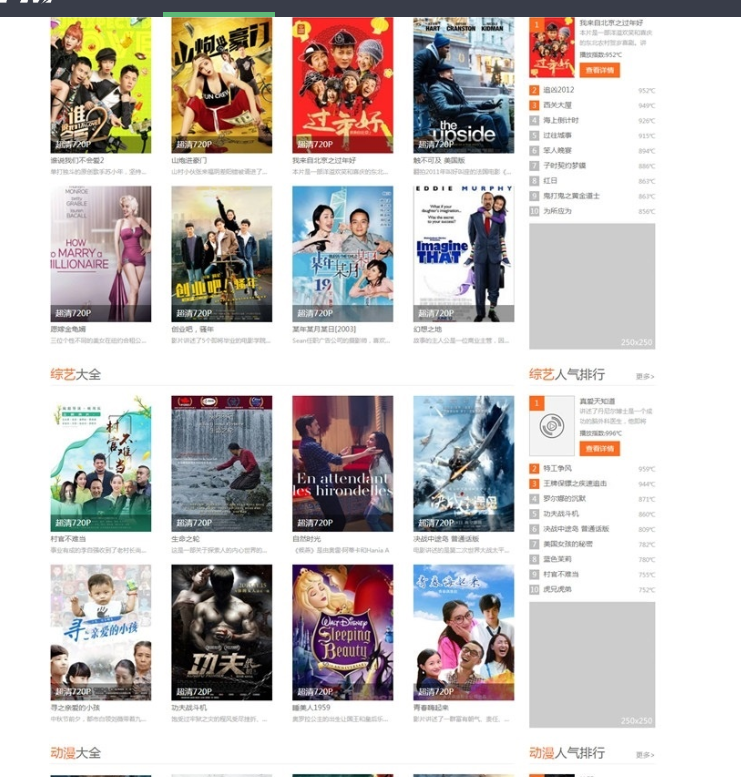
Task: Open The Upside 触不可及 美国版
Action: (463, 85)
